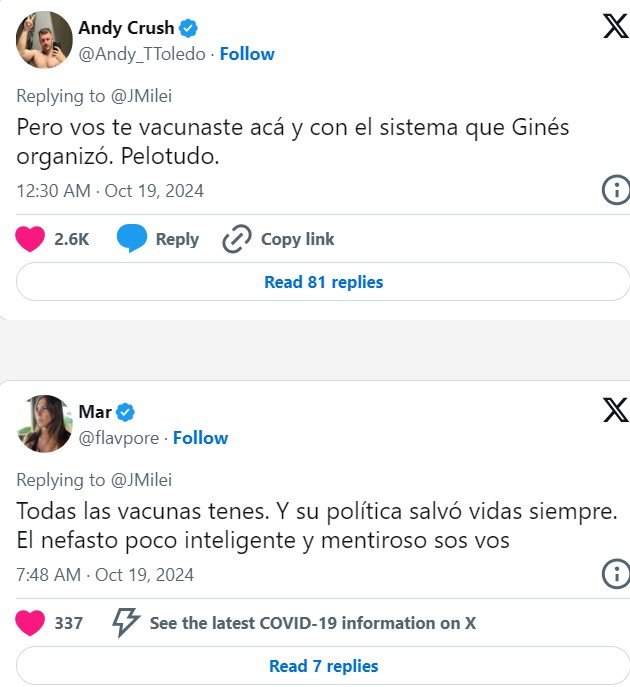View Mar's tweet on X via logo
The height and width of the screenshot is (687, 630).
click(x=615, y=410)
